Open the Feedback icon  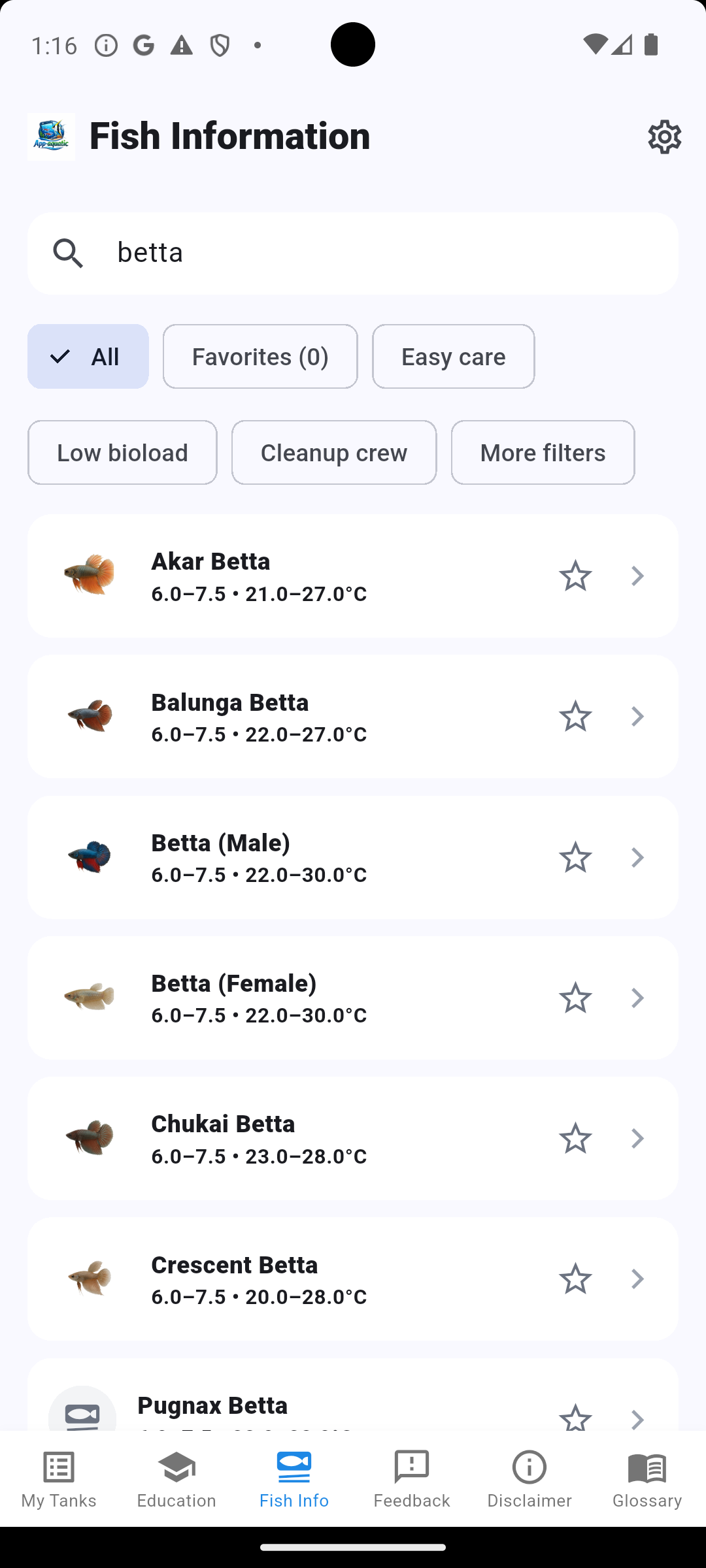coord(411,1467)
